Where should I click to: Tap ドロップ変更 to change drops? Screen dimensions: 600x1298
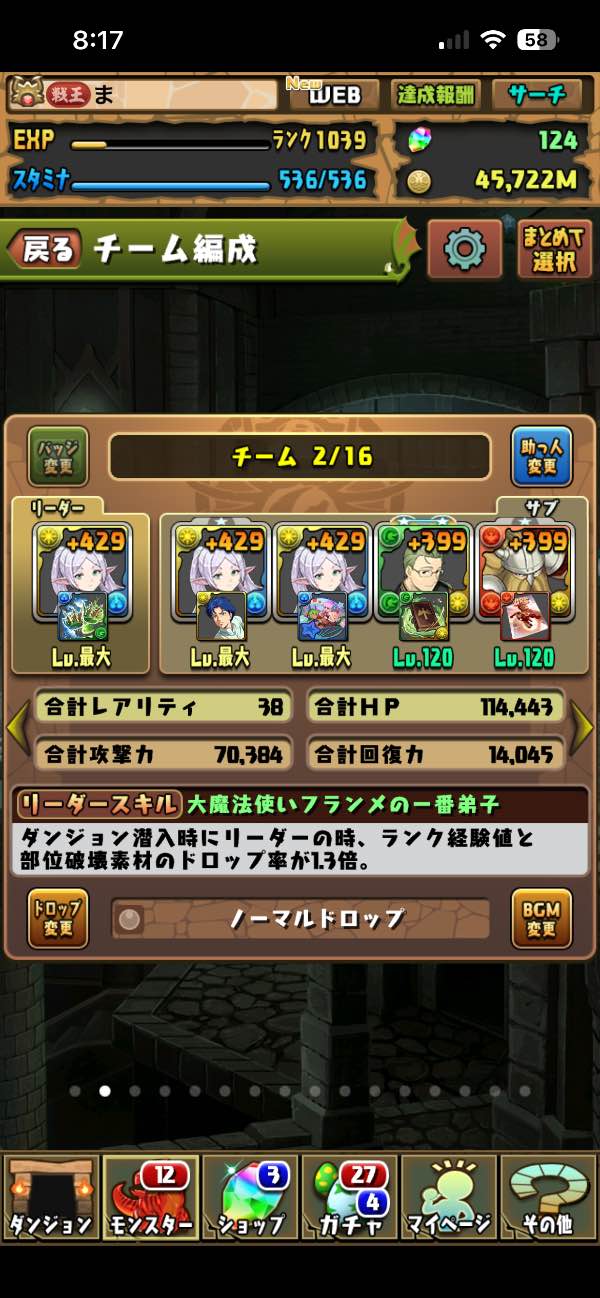click(x=58, y=918)
